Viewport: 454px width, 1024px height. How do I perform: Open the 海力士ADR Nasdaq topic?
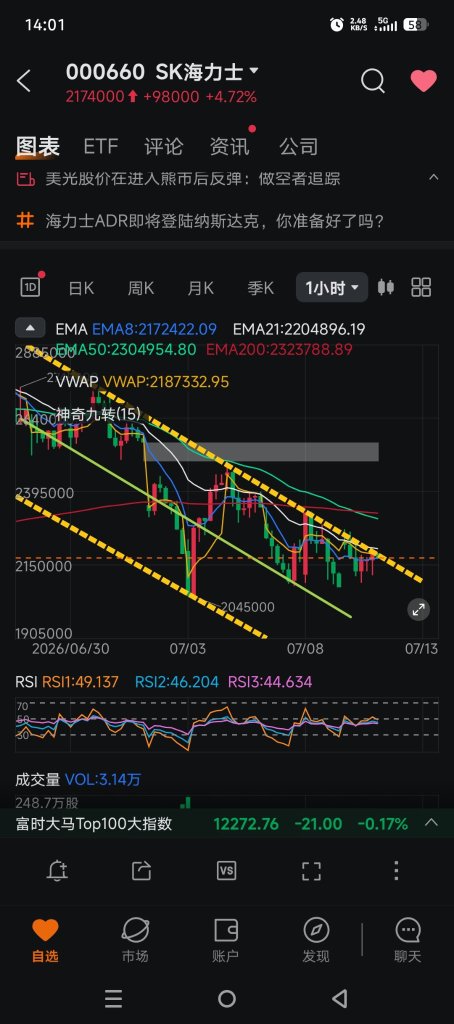pyautogui.click(x=214, y=221)
